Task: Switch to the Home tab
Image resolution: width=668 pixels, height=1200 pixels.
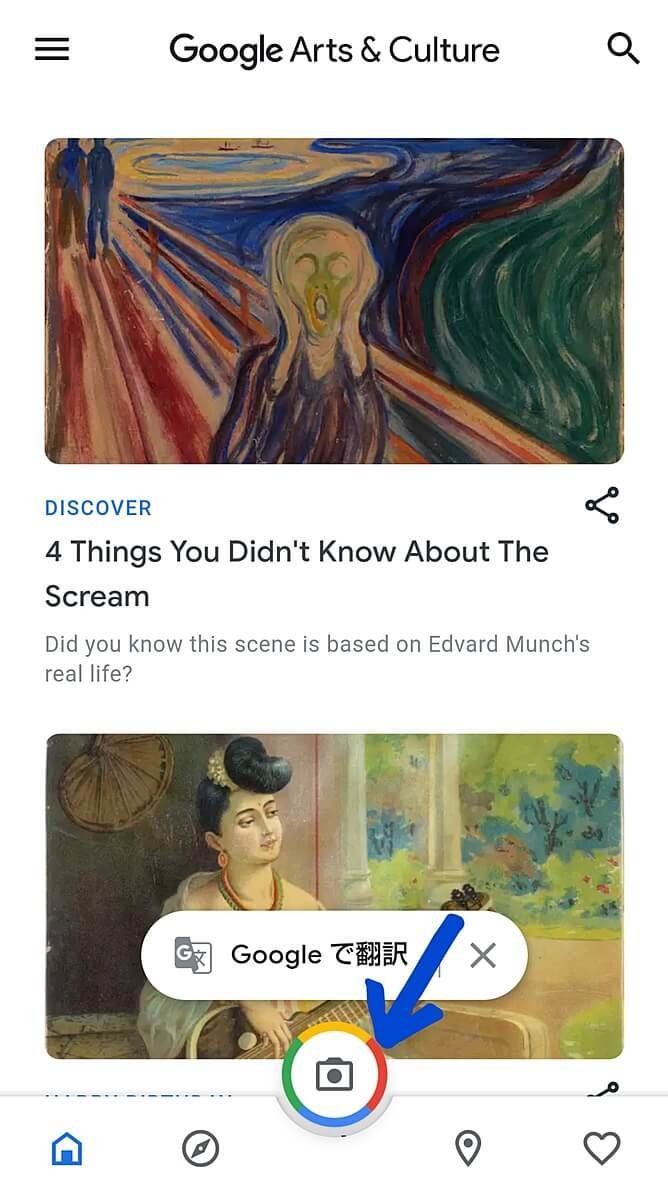Action: pos(67,1149)
